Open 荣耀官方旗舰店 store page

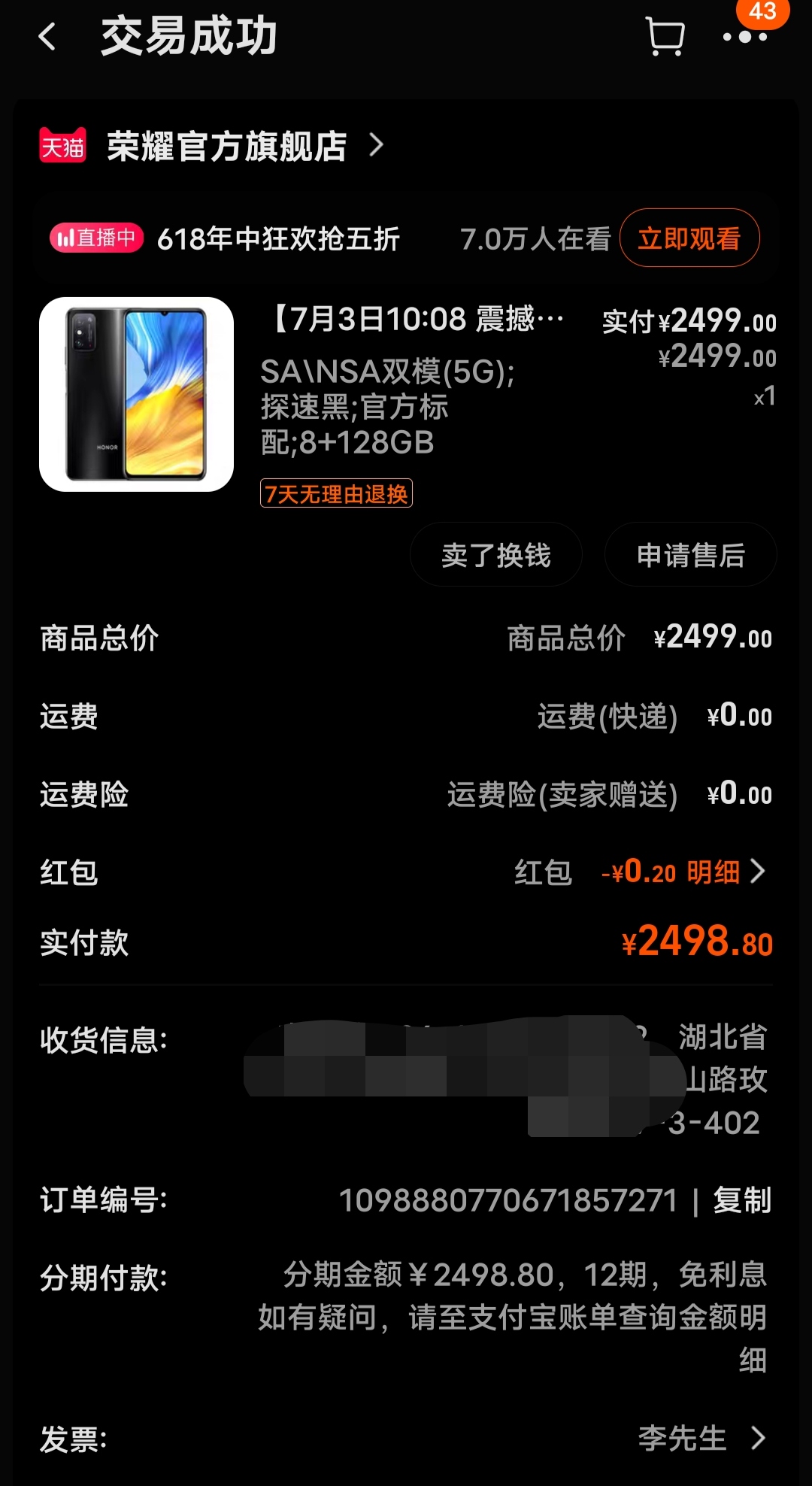click(x=226, y=146)
